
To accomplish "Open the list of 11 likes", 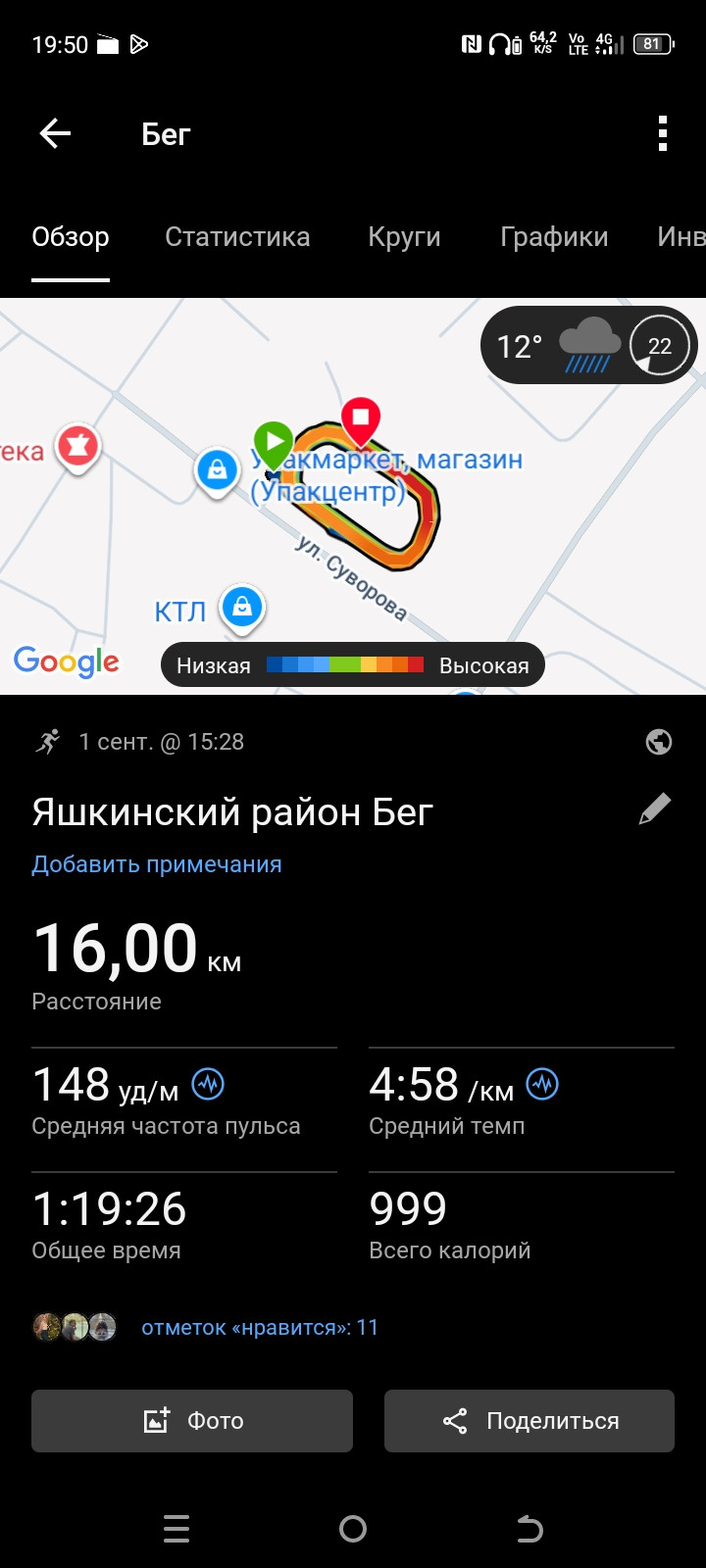I will 259,1327.
